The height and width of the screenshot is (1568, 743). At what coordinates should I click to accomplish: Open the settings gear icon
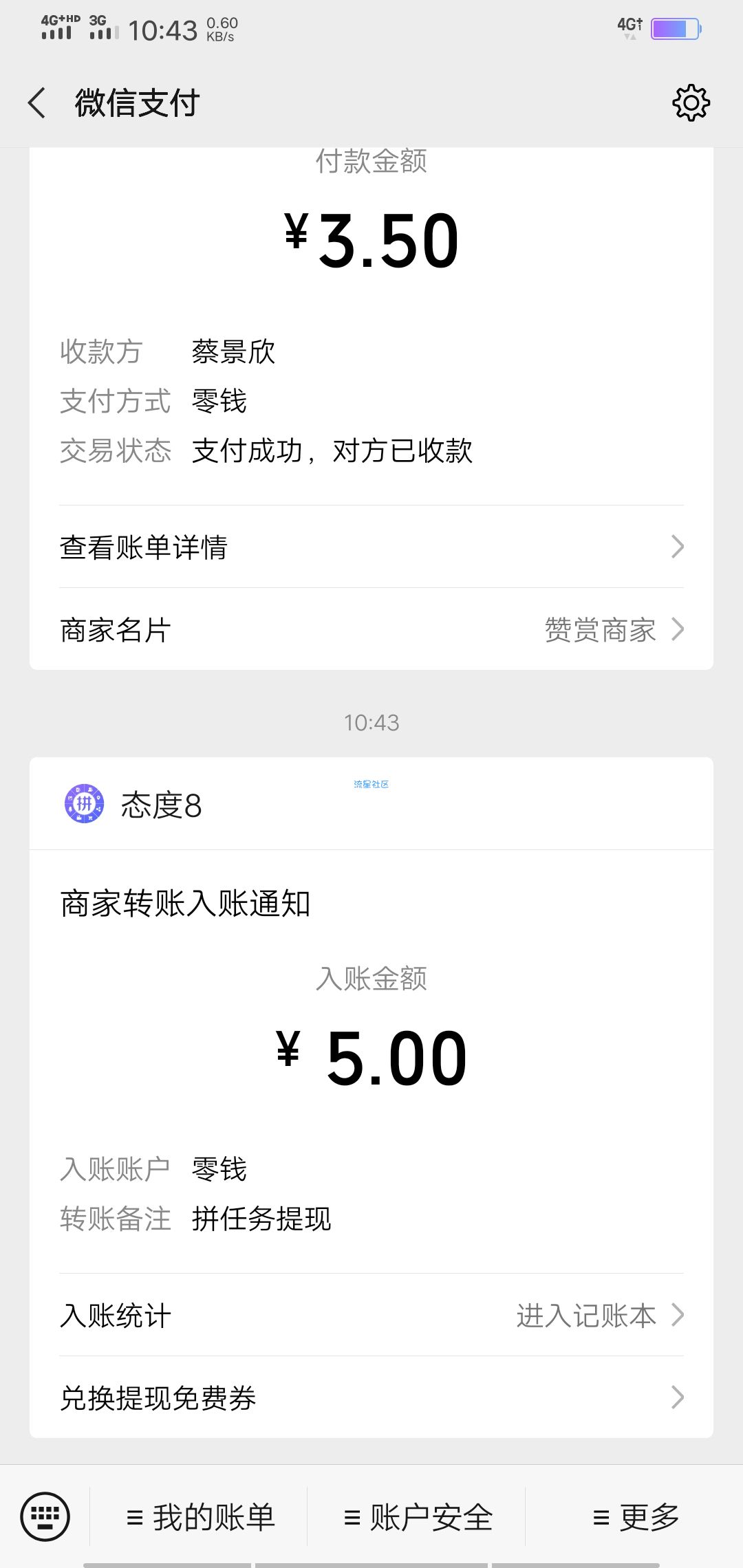pyautogui.click(x=691, y=103)
